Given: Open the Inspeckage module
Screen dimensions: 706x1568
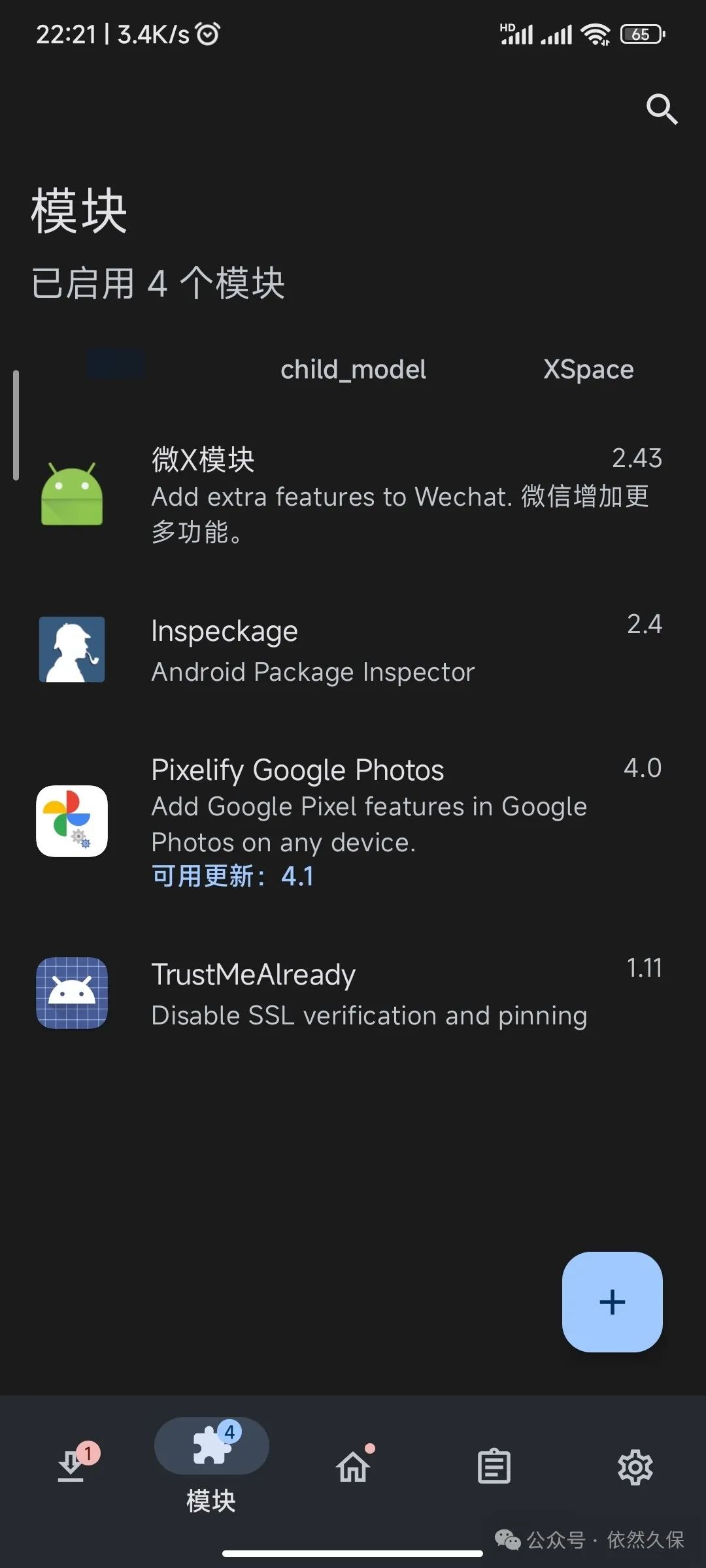Looking at the screenshot, I should [353, 651].
